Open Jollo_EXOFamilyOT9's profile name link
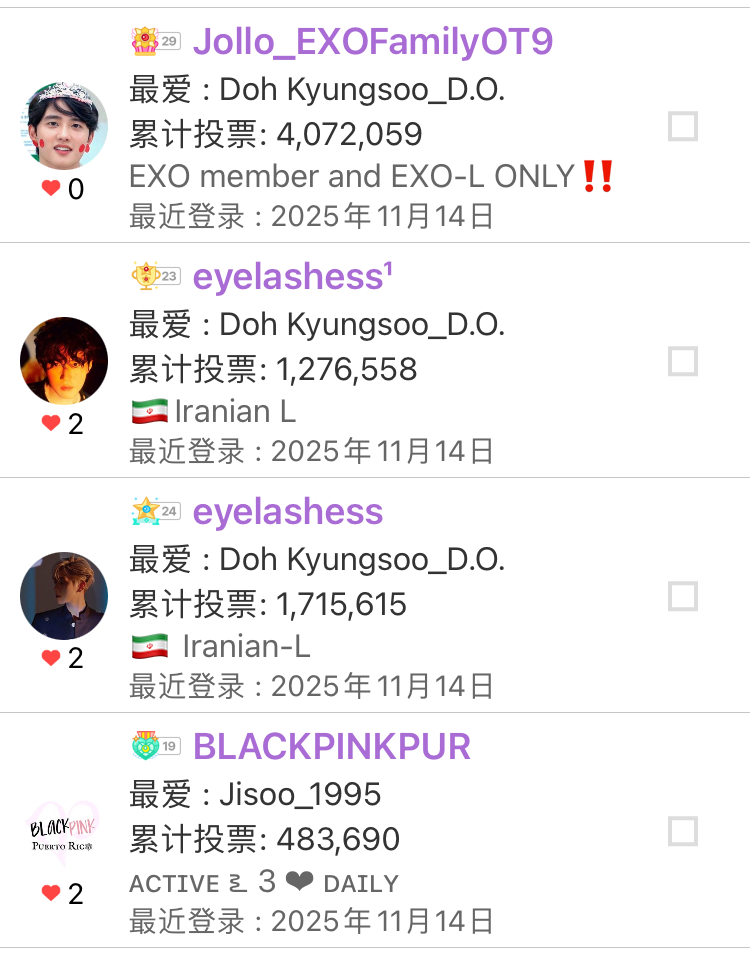 point(372,42)
